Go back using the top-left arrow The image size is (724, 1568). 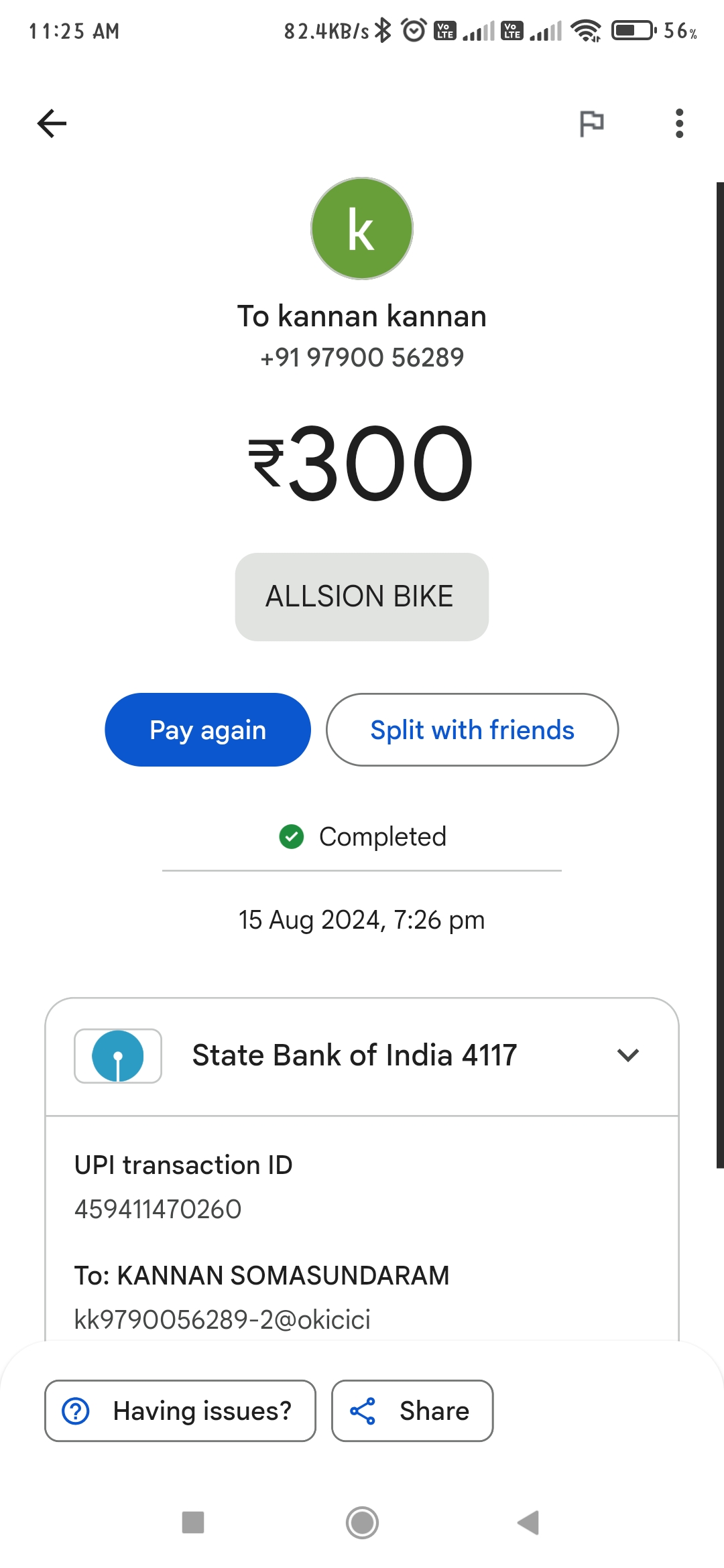point(52,123)
